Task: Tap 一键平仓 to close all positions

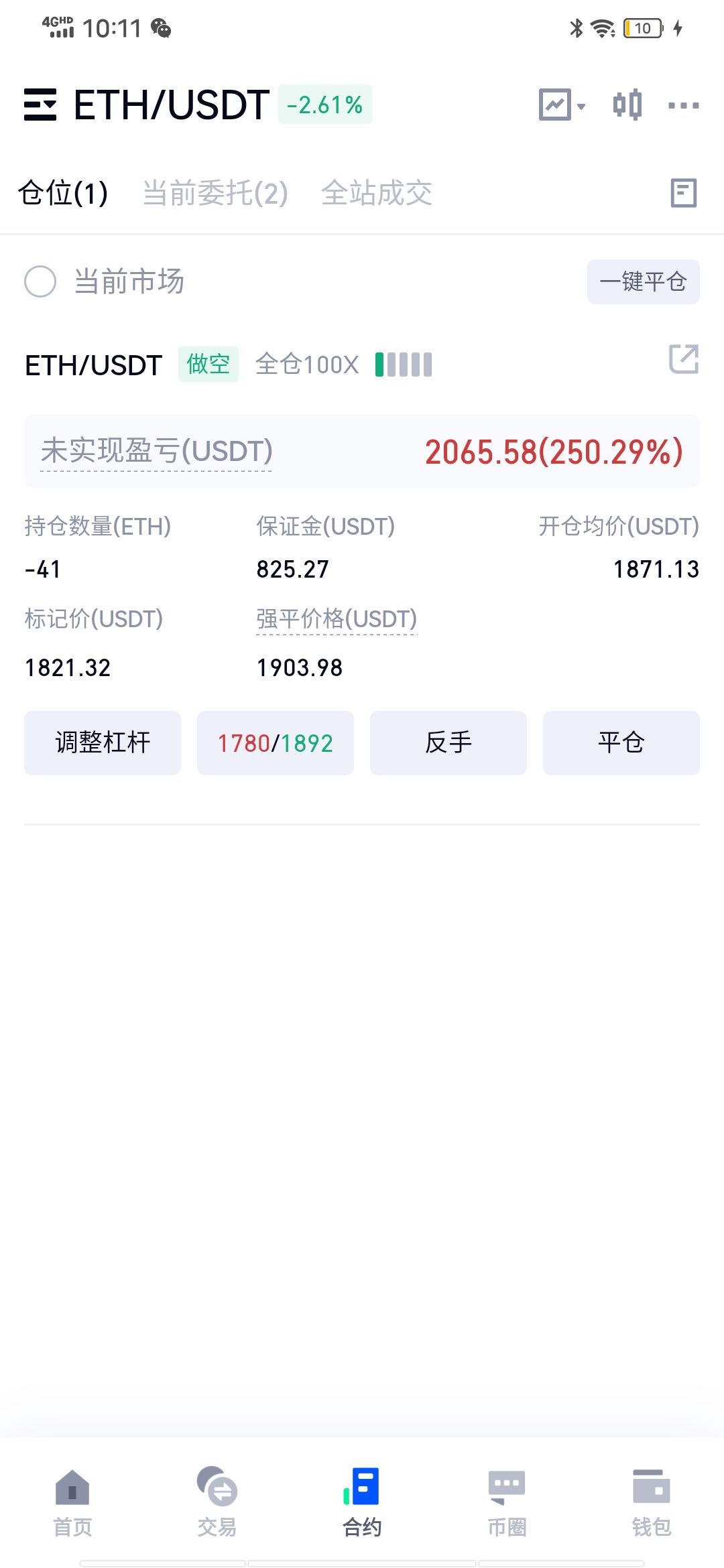Action: pyautogui.click(x=644, y=281)
